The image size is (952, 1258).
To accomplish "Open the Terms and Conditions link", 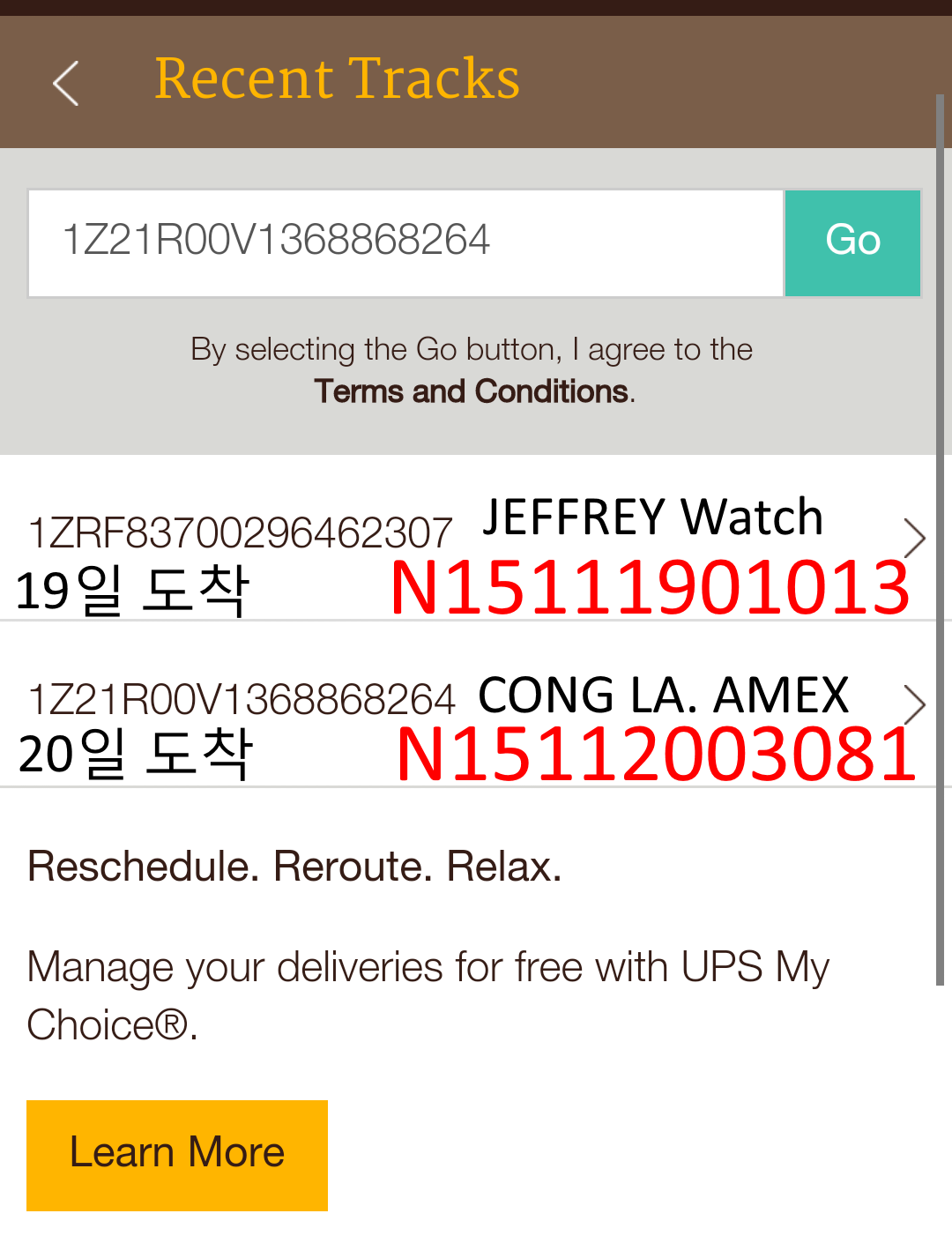I will 472,391.
